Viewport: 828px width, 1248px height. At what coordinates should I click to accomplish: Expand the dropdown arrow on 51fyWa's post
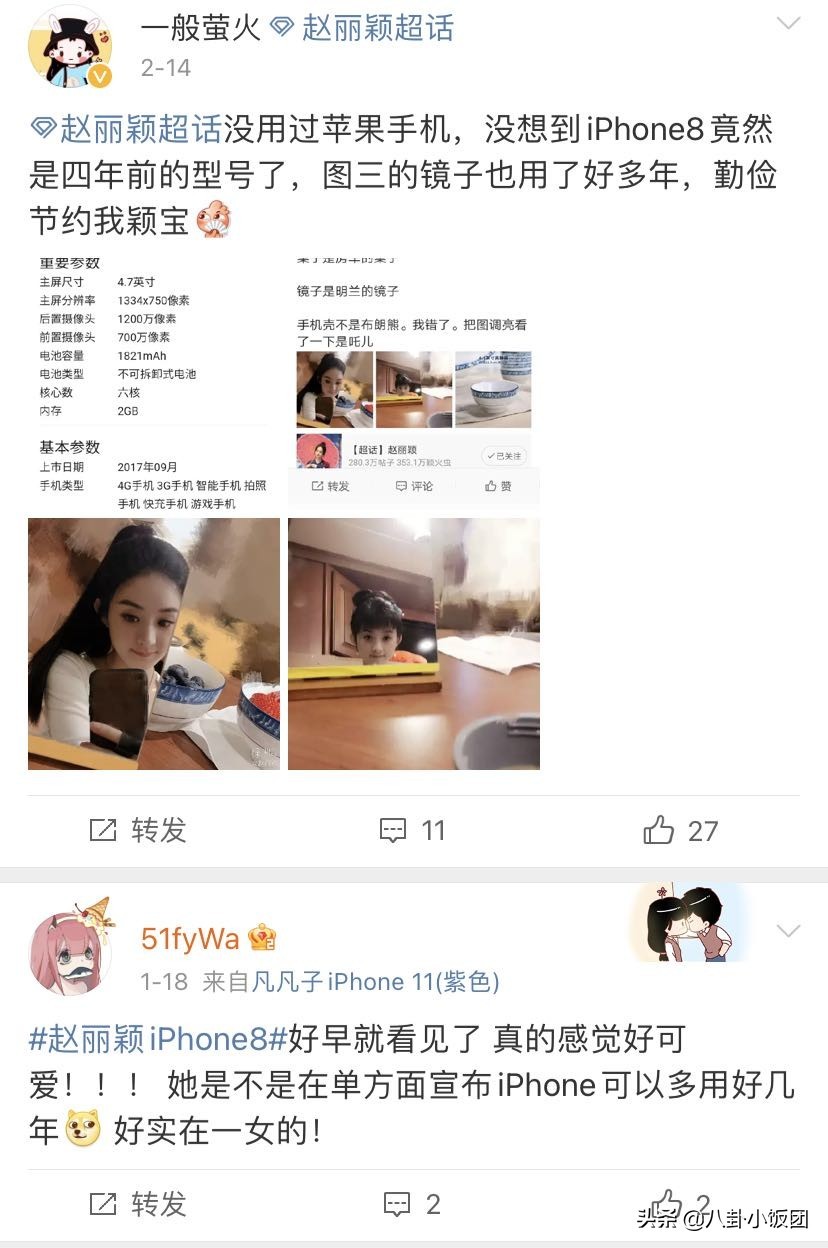pos(788,931)
